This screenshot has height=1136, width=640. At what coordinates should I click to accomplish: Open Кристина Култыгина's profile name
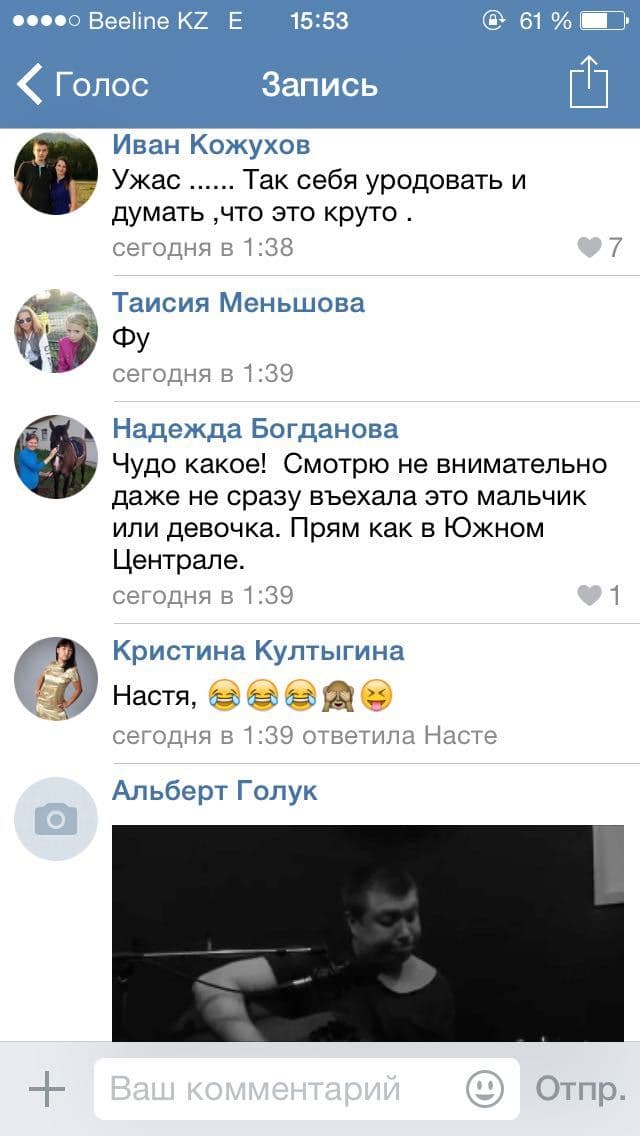259,651
